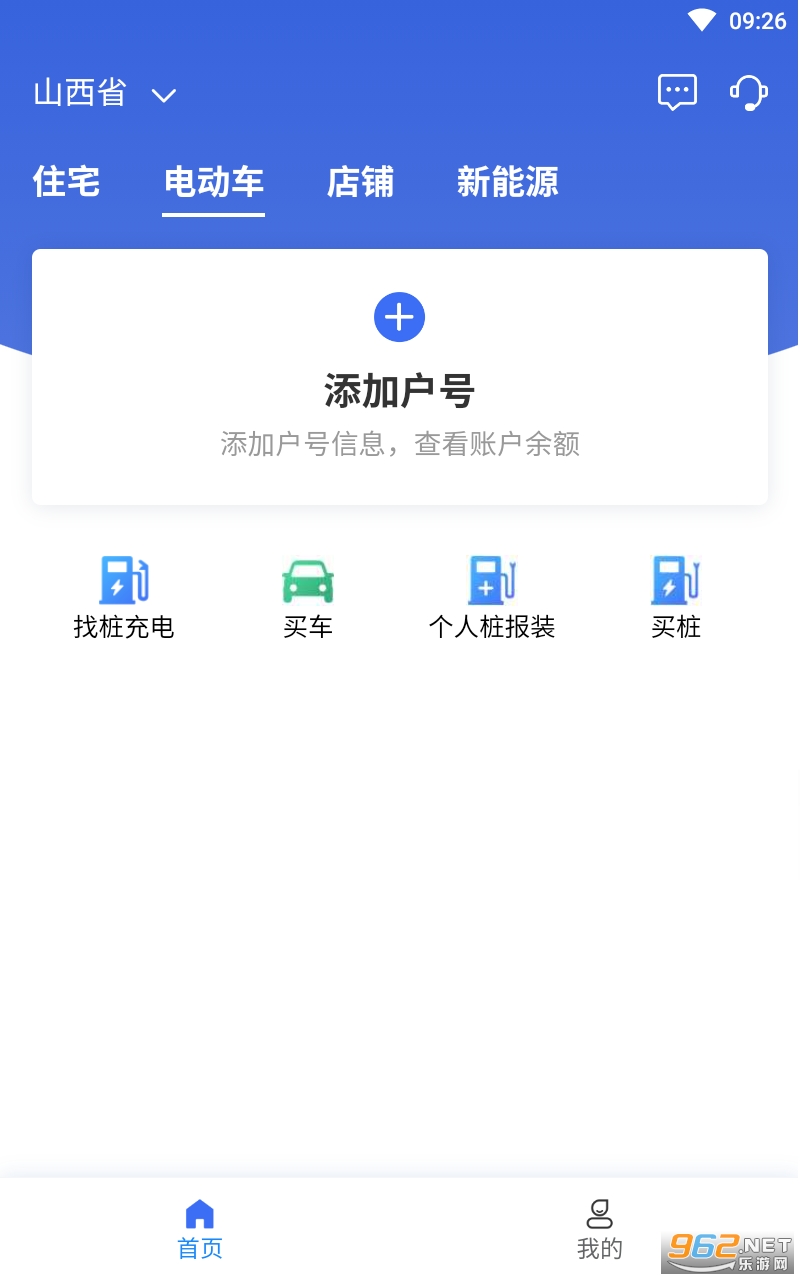Open 个人桩报装
The height and width of the screenshot is (1280, 800).
(x=492, y=597)
